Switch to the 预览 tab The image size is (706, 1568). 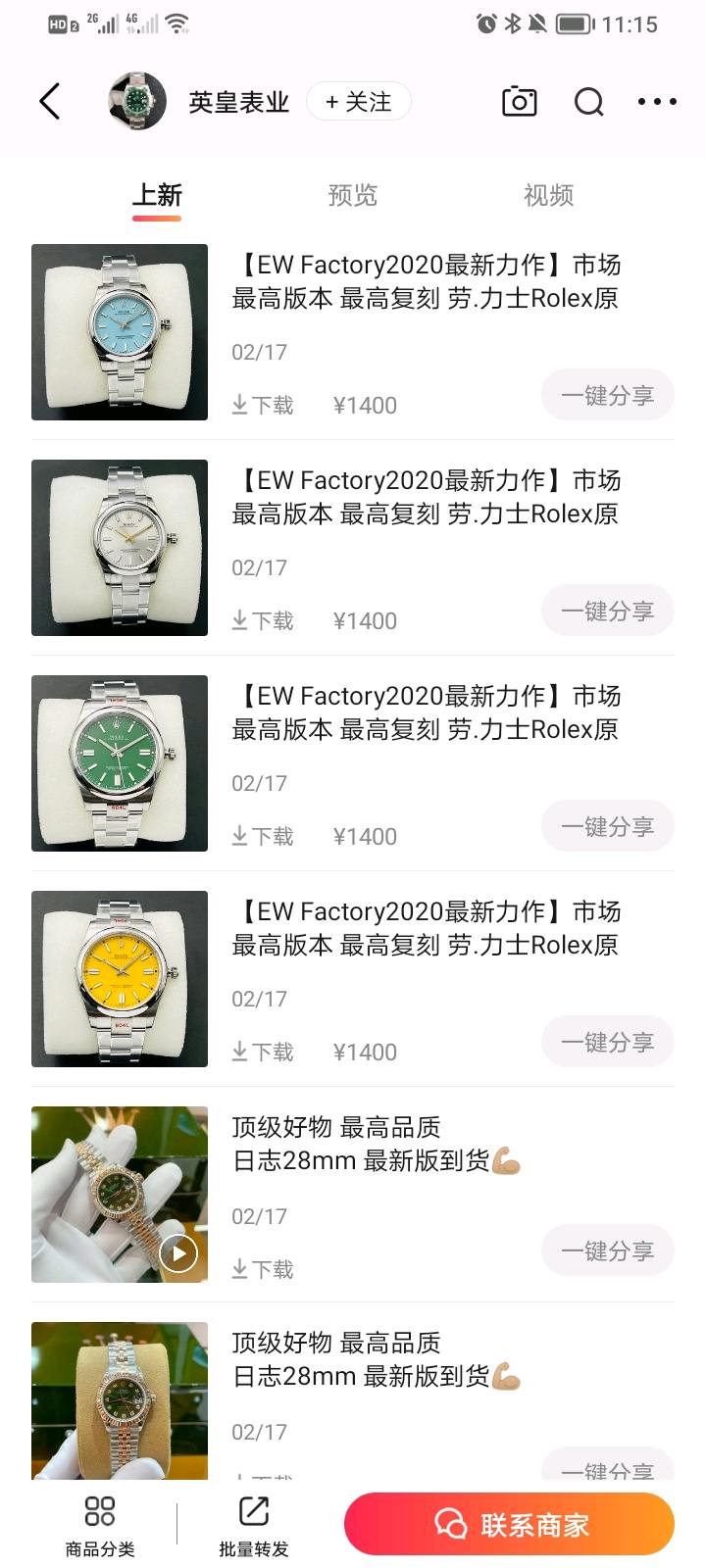(352, 195)
